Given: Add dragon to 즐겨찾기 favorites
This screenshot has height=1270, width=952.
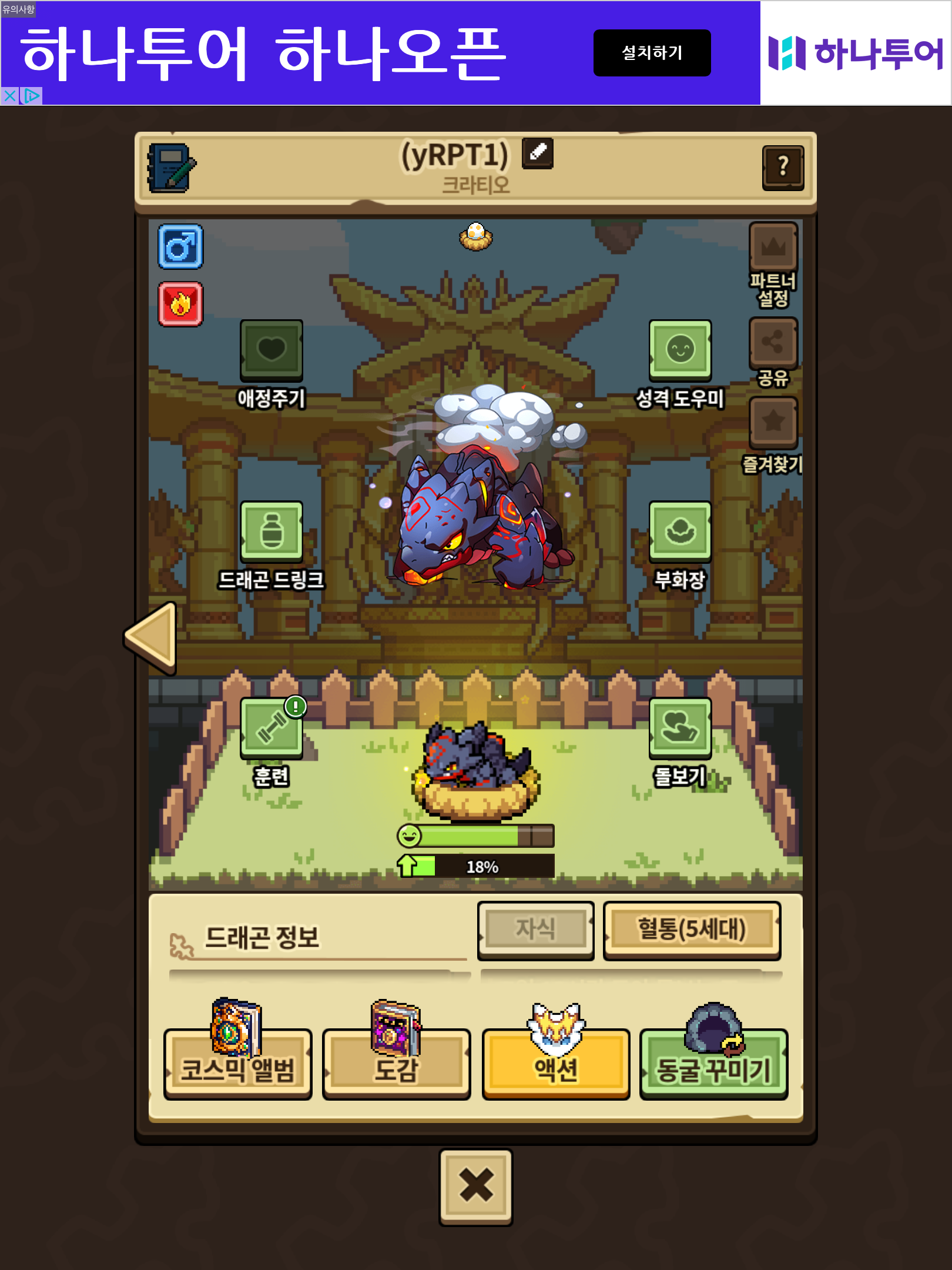Looking at the screenshot, I should [773, 422].
